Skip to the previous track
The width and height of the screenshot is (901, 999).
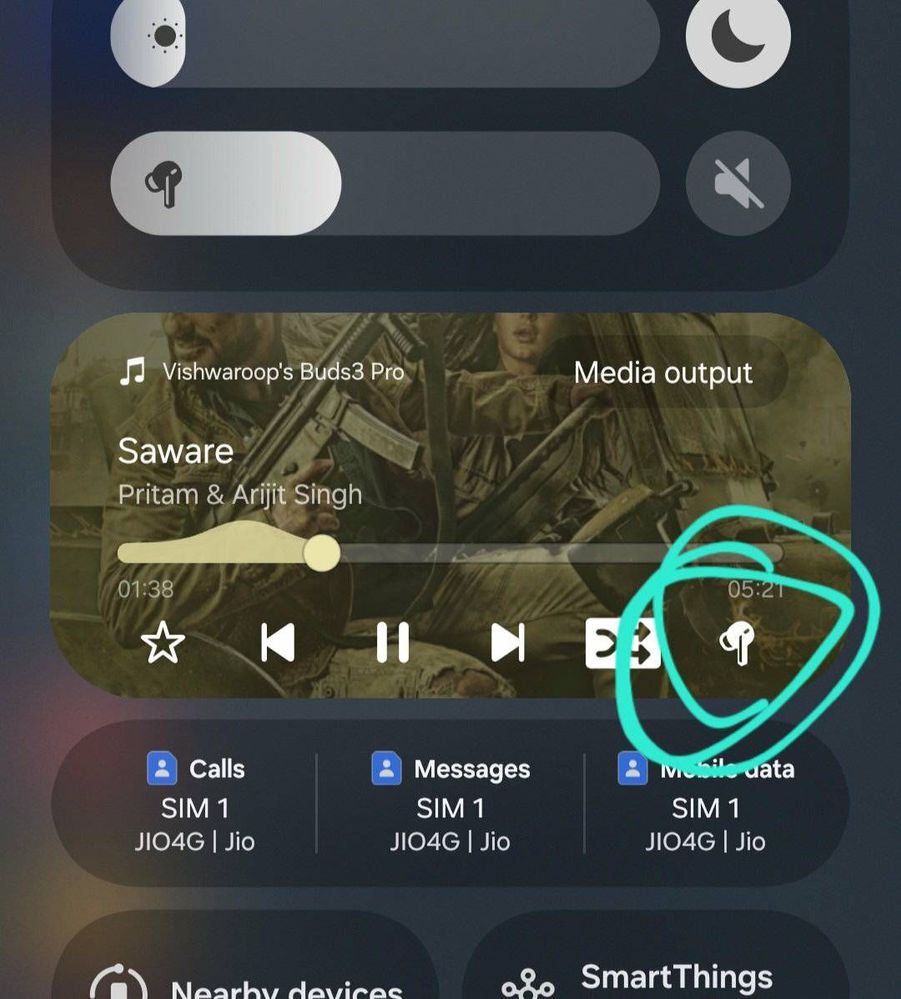277,643
